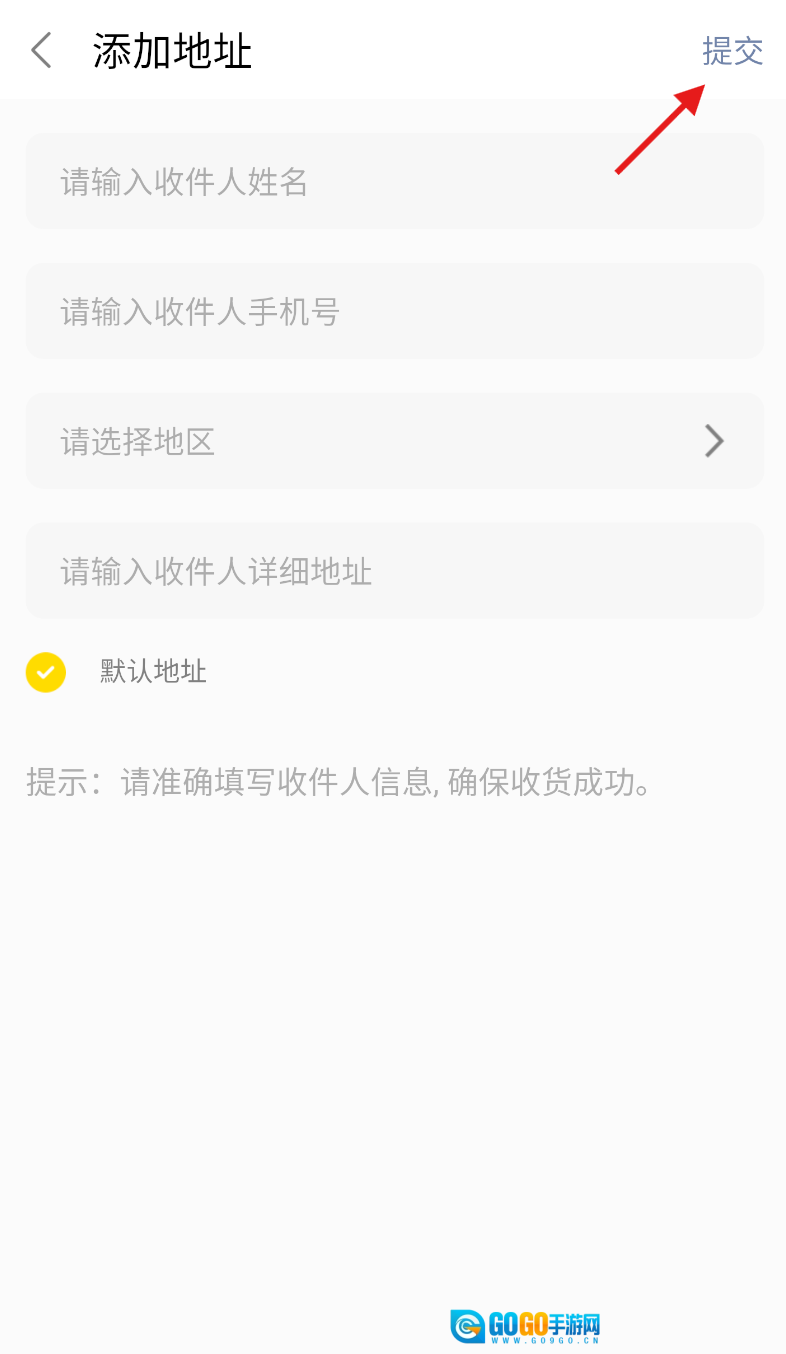The width and height of the screenshot is (786, 1354).
Task: Open the 请选择地区 region picker
Action: (394, 441)
